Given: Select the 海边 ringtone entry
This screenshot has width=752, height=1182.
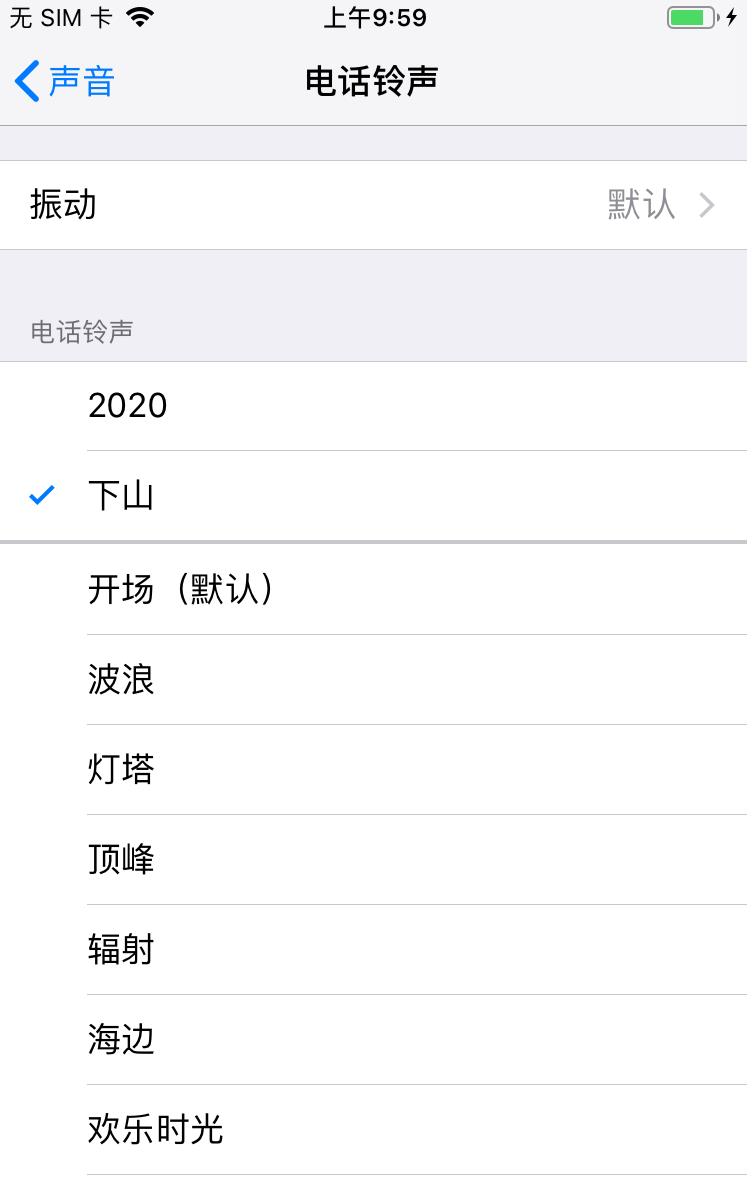Looking at the screenshot, I should click(300, 1040).
